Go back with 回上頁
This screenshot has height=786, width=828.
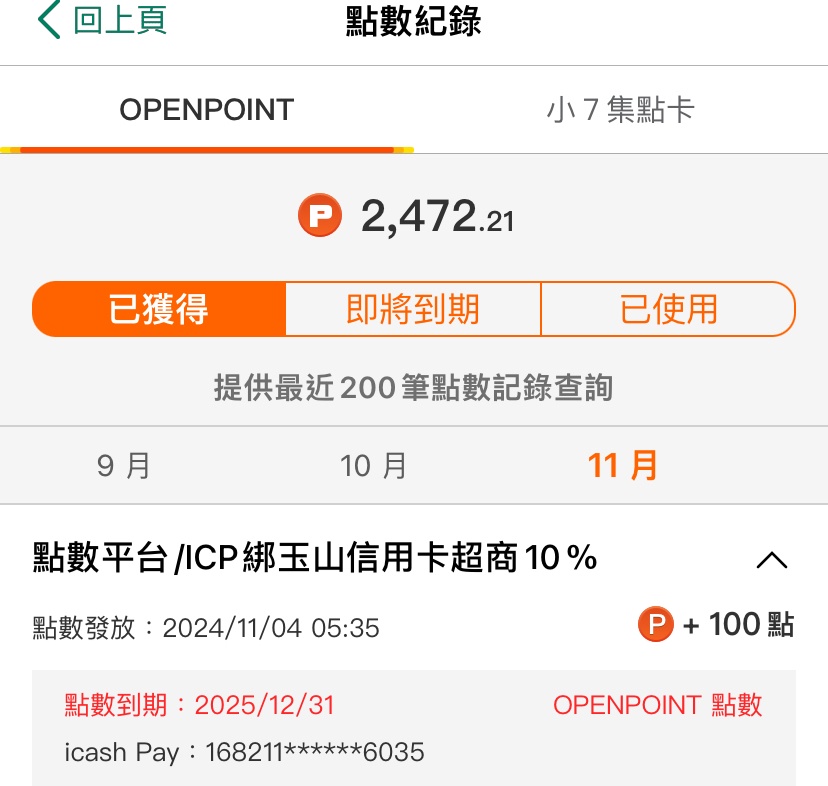point(102,21)
